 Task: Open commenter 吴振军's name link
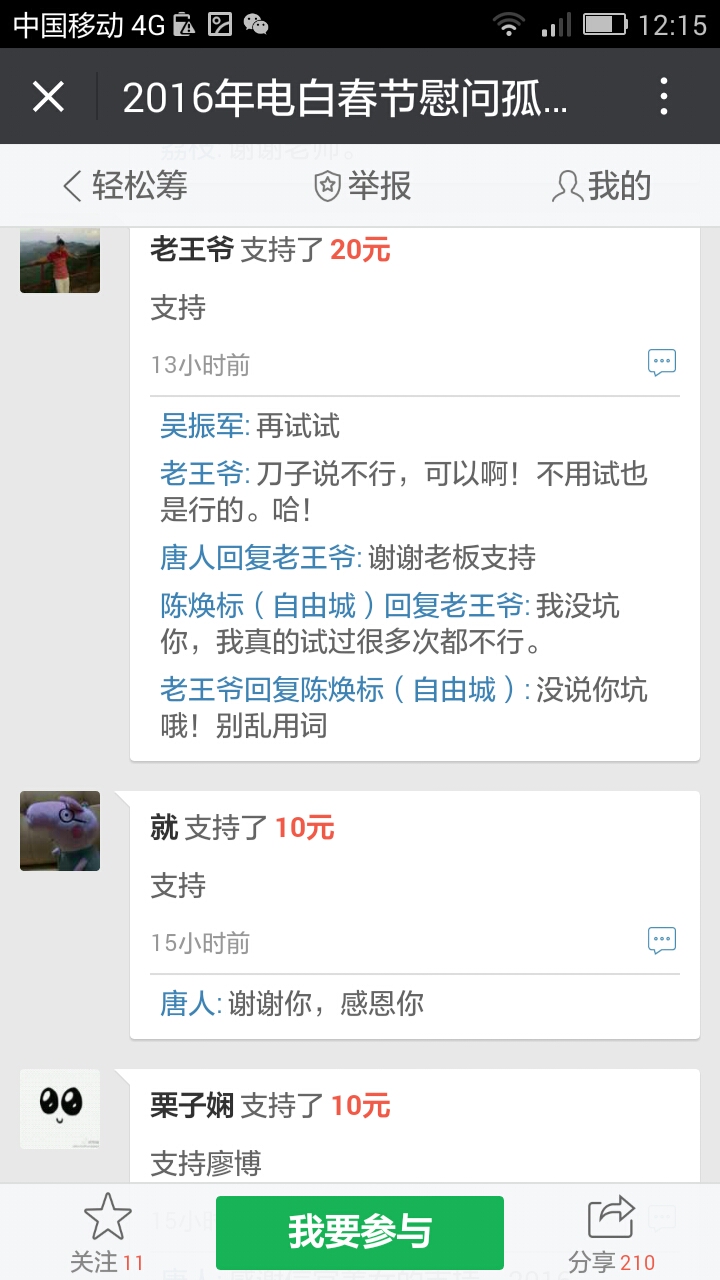point(202,426)
